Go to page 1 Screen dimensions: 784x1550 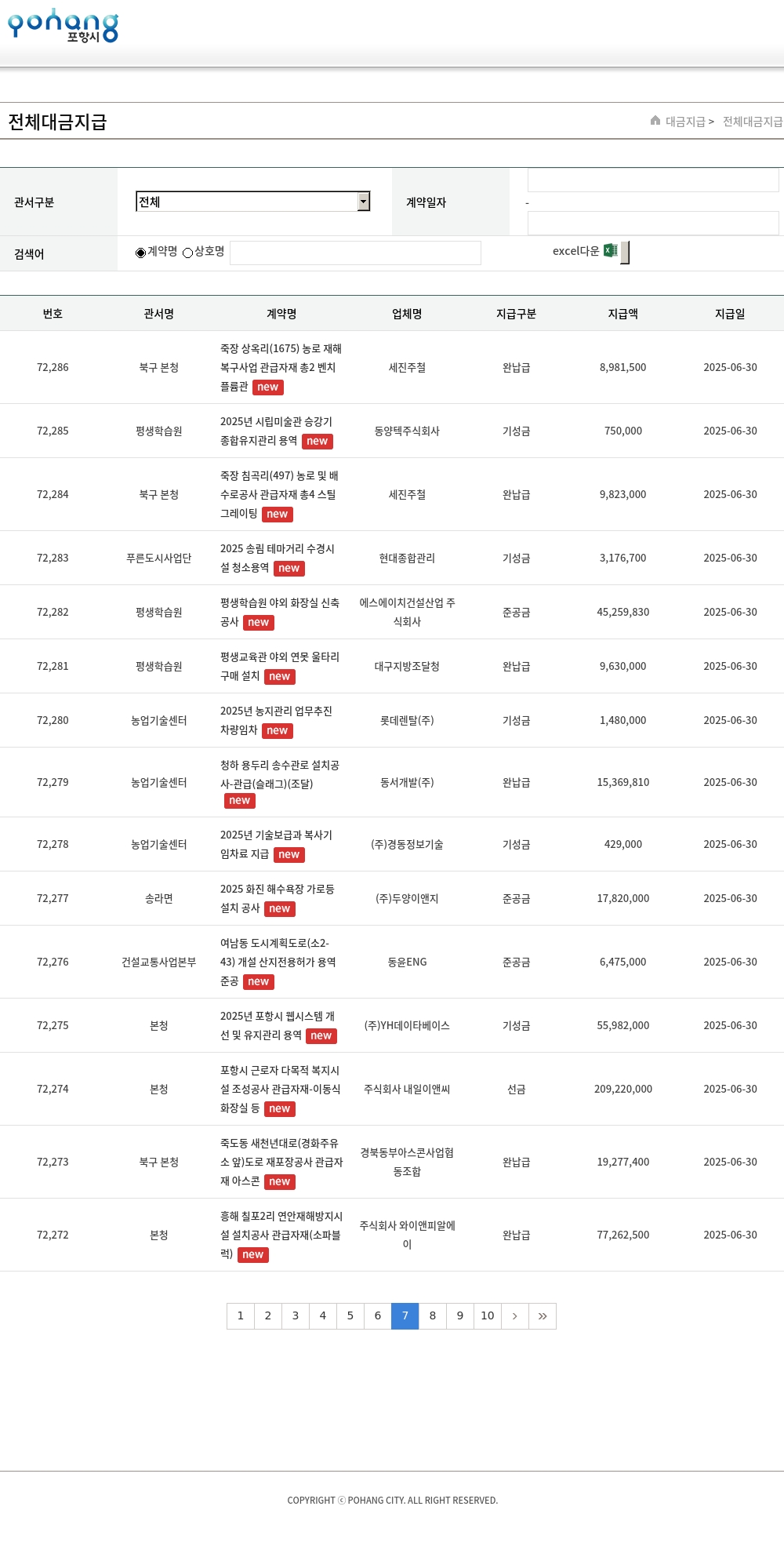tap(241, 1316)
